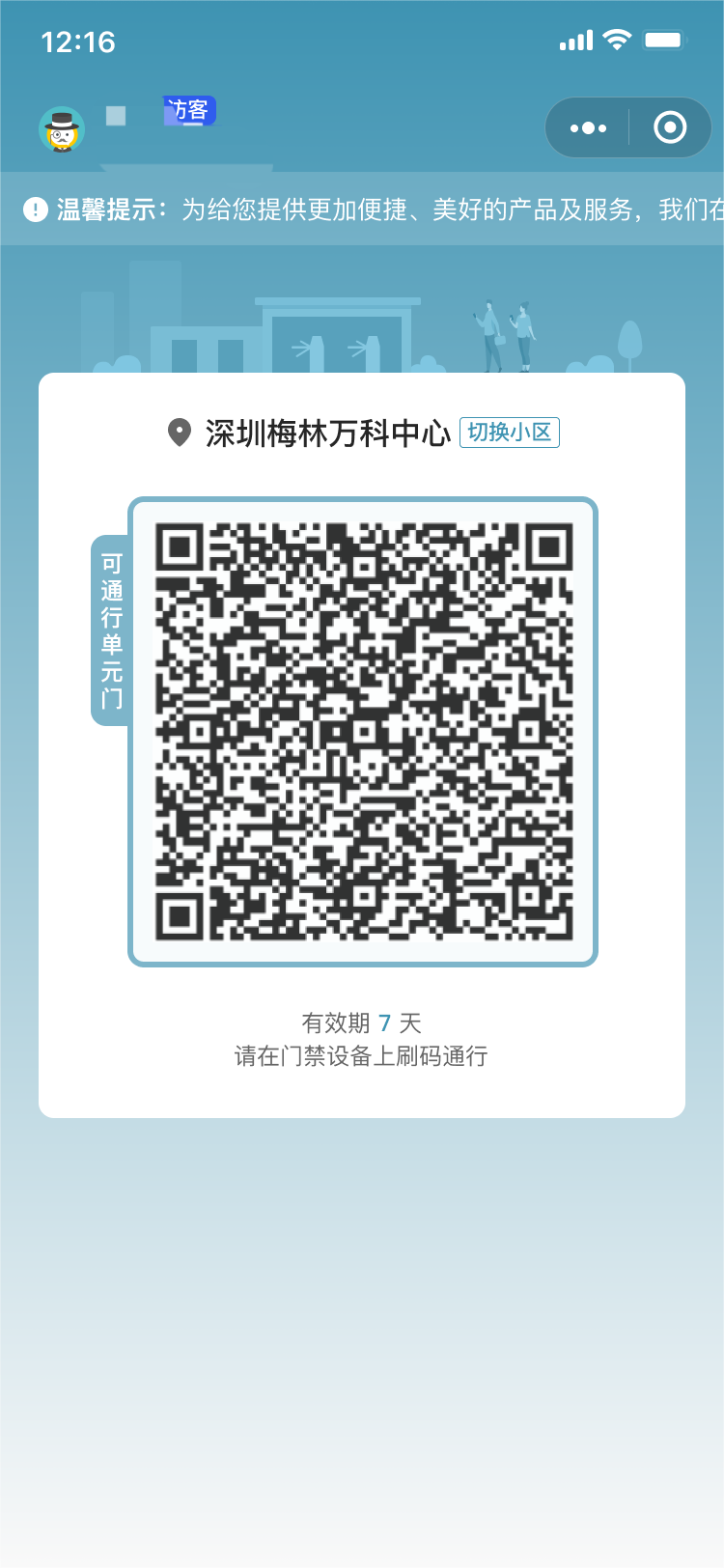This screenshot has width=724, height=1568.
Task: Select the 可通行单元门 side tab
Action: coord(111,630)
